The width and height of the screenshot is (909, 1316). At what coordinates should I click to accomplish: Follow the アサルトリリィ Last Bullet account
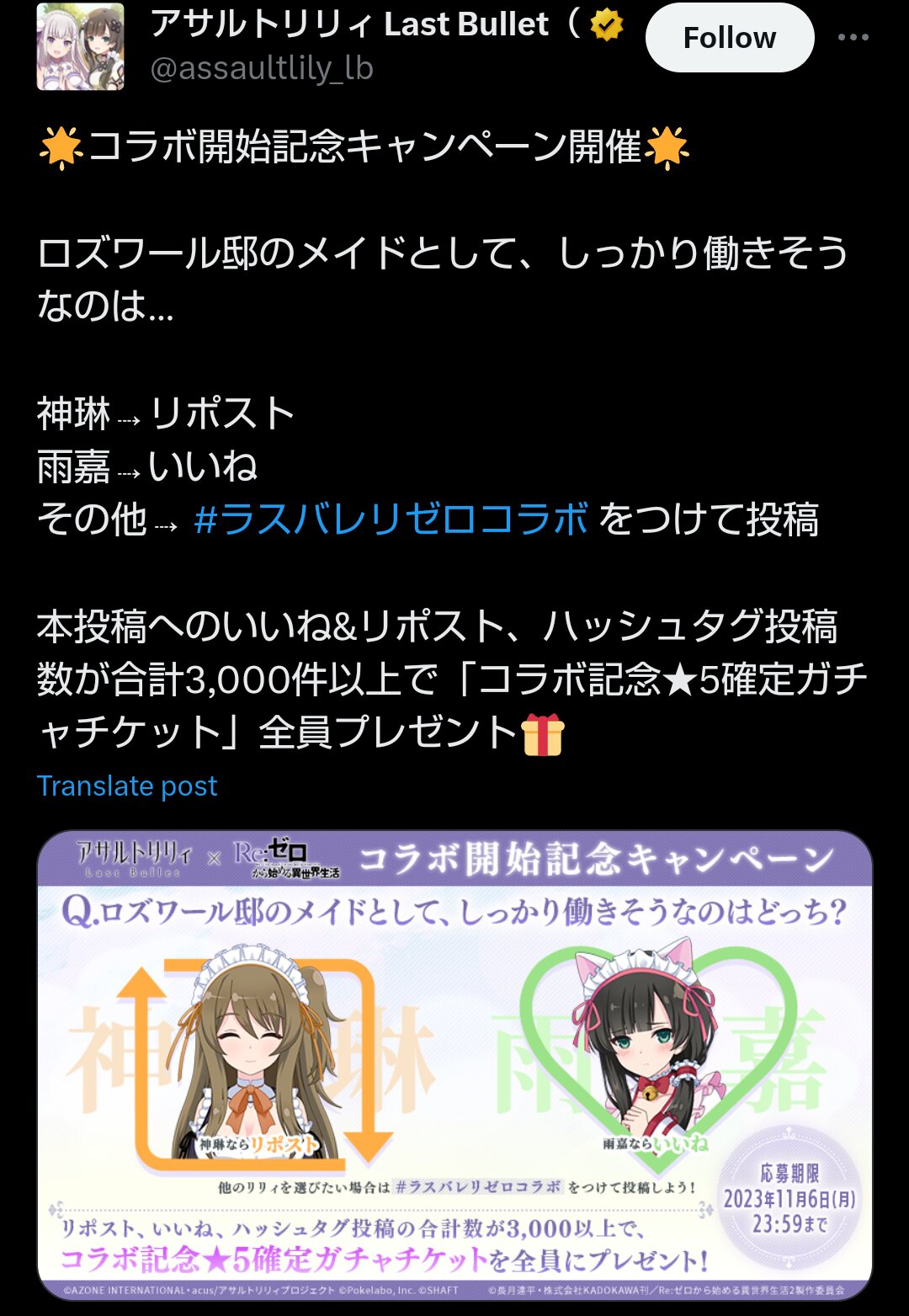click(729, 38)
